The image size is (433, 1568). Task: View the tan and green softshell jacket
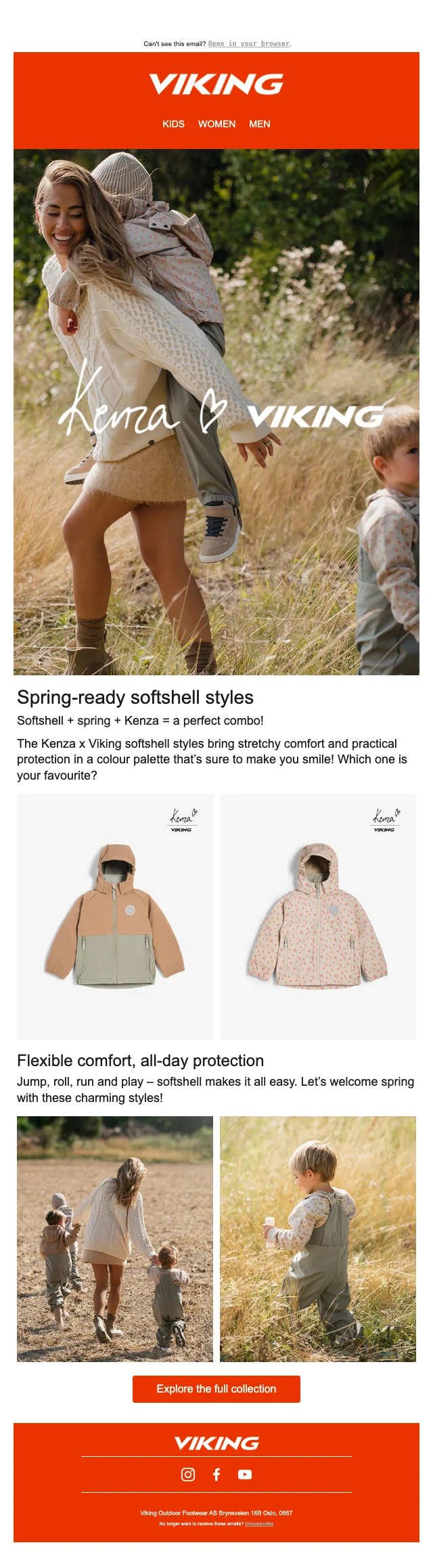pyautogui.click(x=115, y=916)
